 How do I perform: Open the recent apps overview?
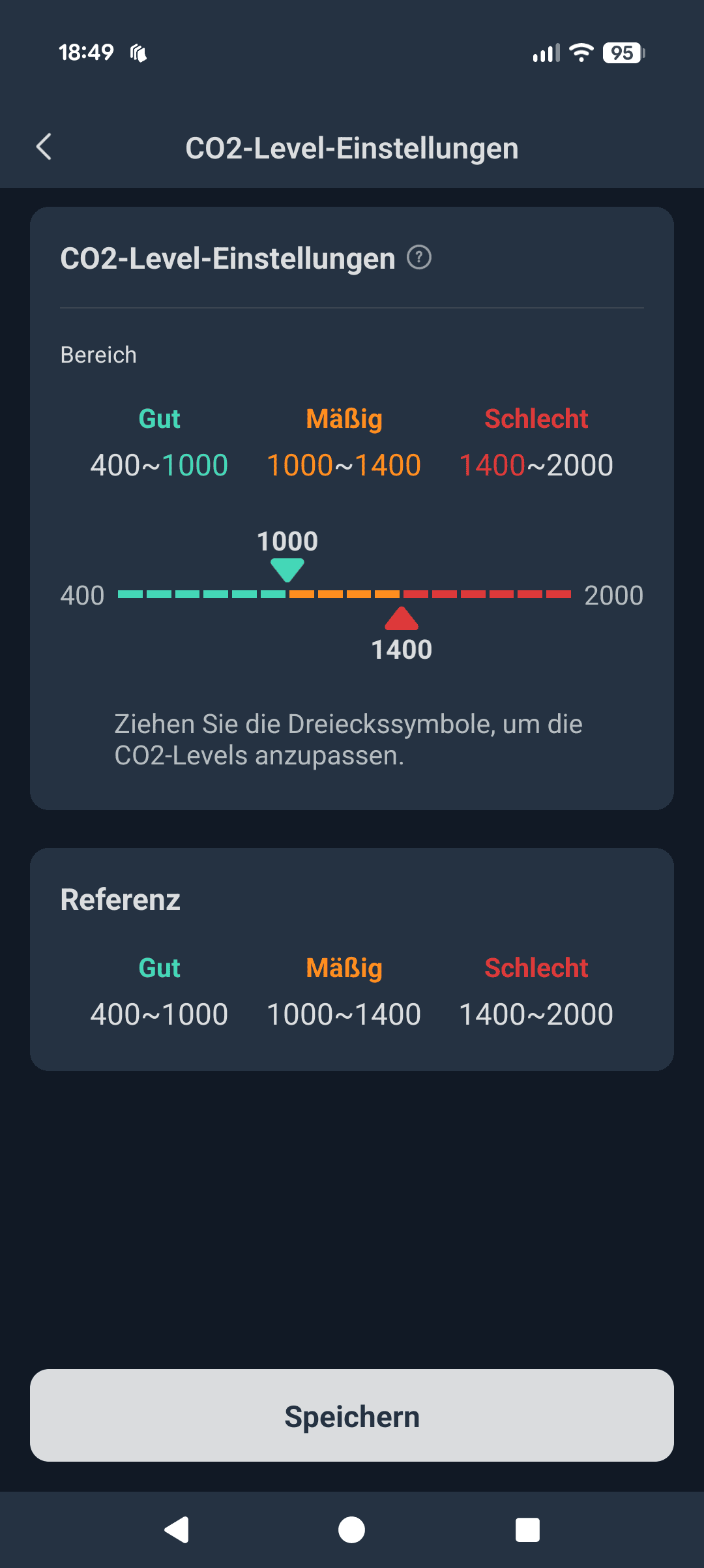[527, 1530]
